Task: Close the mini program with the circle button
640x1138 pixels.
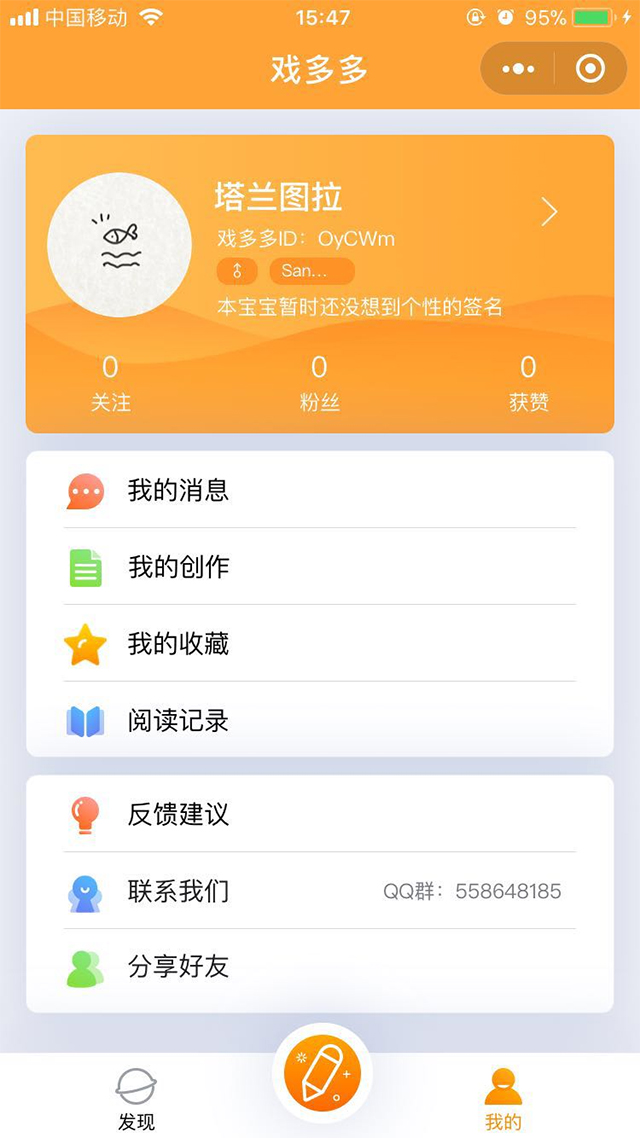Action: 590,69
